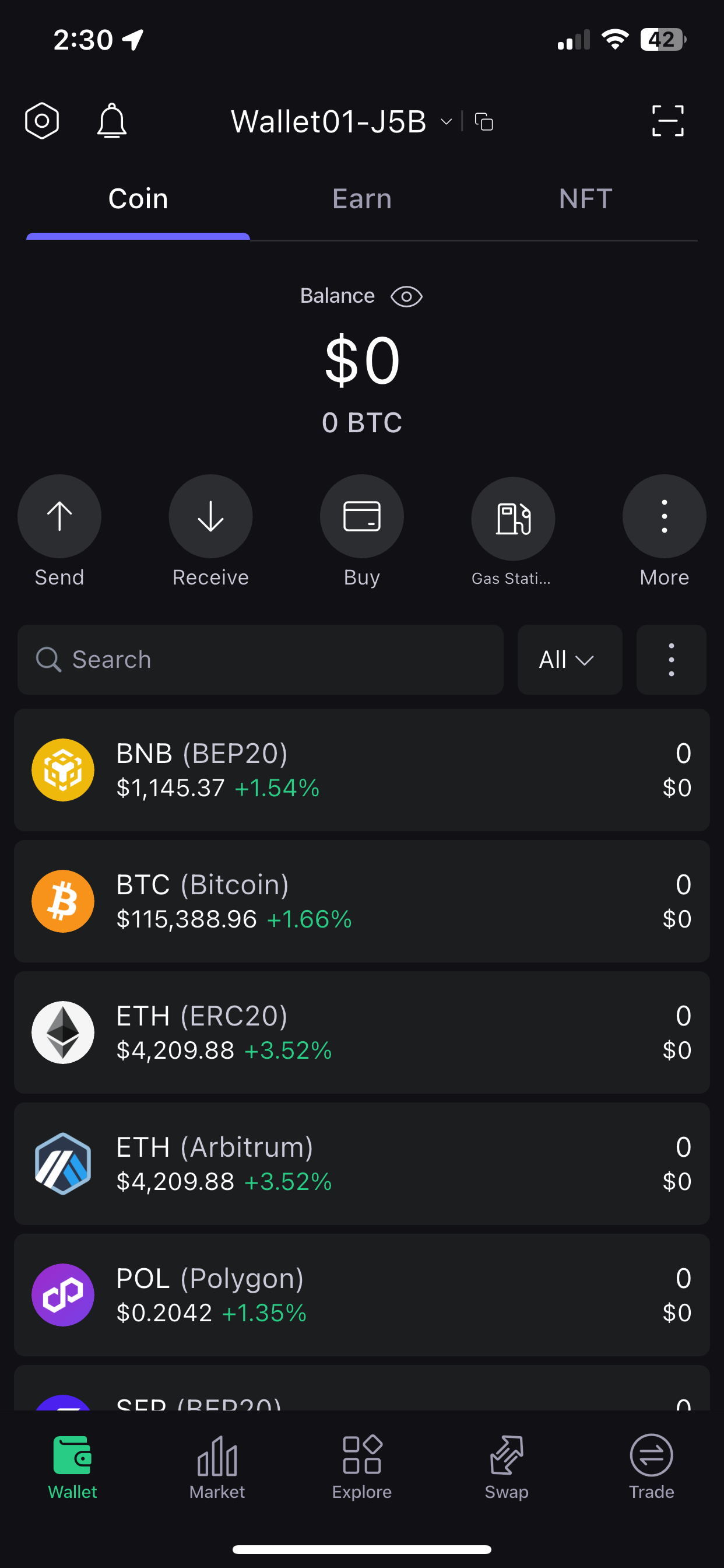This screenshot has height=1568, width=724.
Task: Open Gas Station
Action: [x=513, y=519]
